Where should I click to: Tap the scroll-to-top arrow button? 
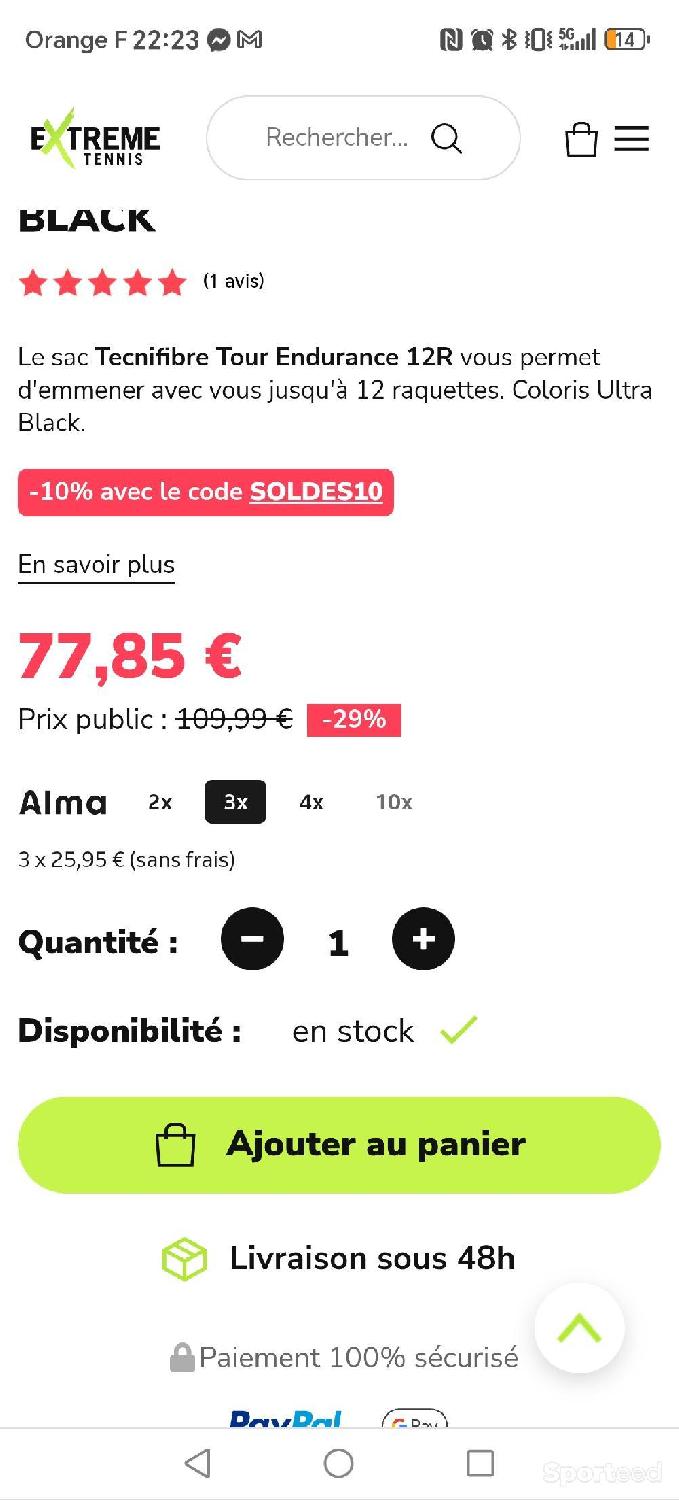pyautogui.click(x=580, y=1329)
